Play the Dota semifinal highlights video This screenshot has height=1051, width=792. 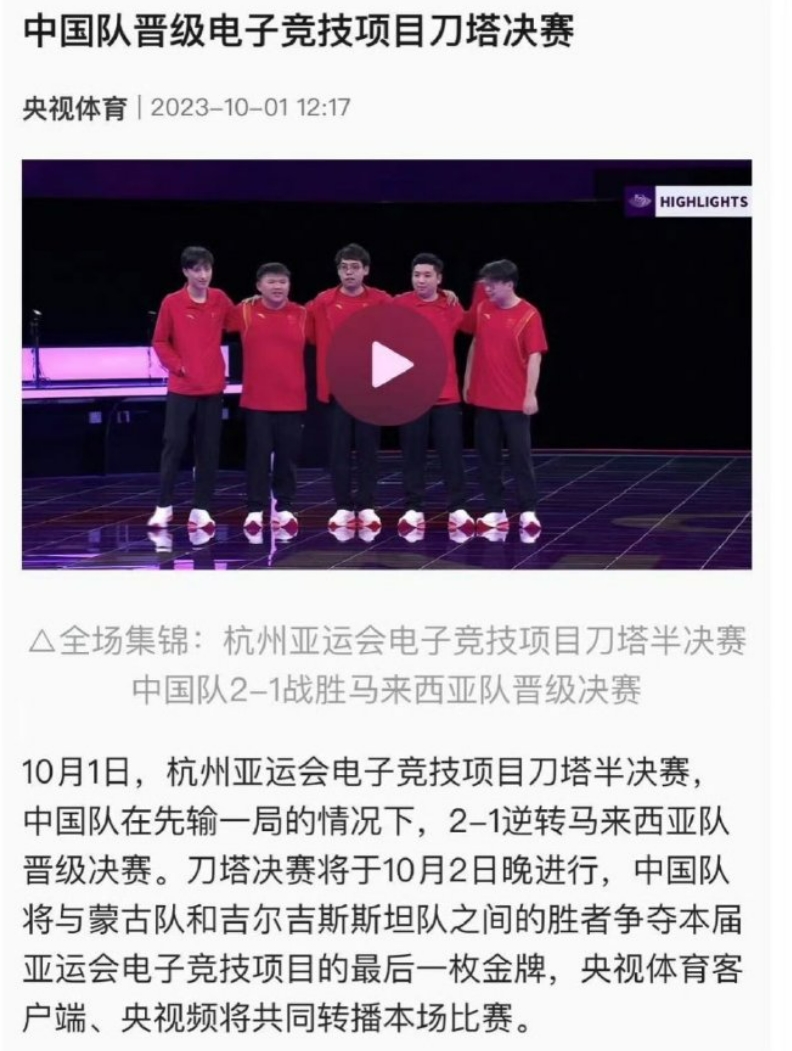click(387, 365)
